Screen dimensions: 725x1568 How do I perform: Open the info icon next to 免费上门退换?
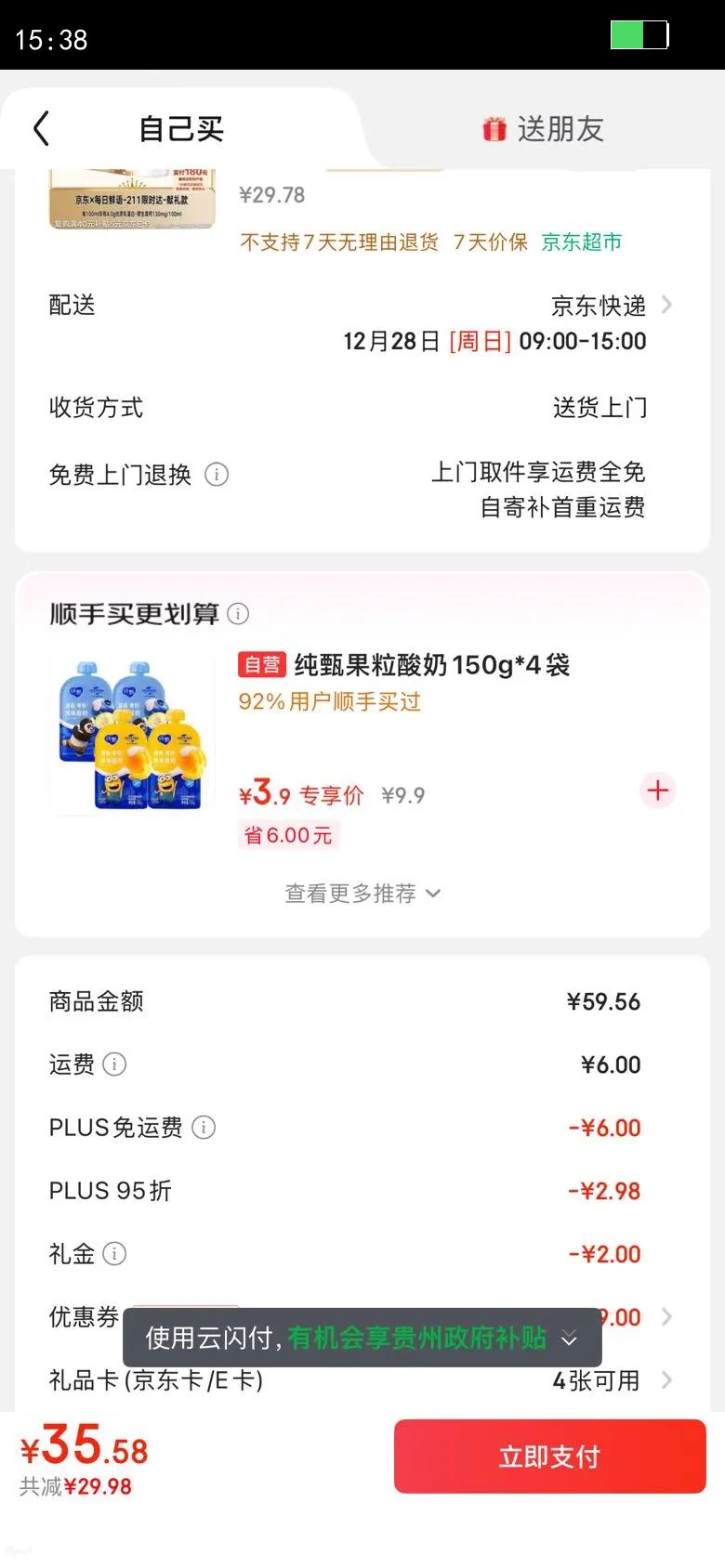coord(217,475)
